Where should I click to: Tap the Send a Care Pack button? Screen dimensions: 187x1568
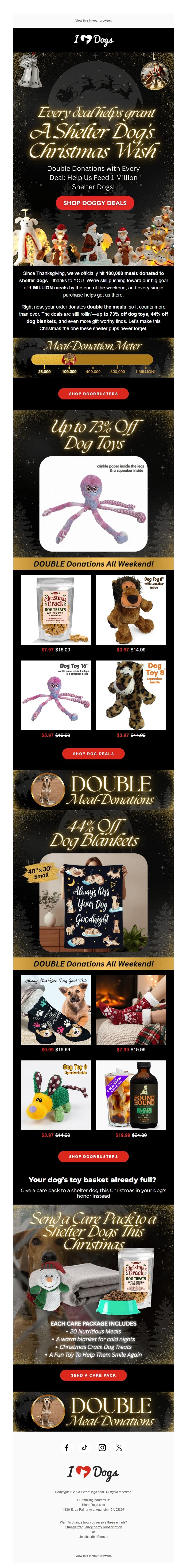click(x=93, y=1375)
